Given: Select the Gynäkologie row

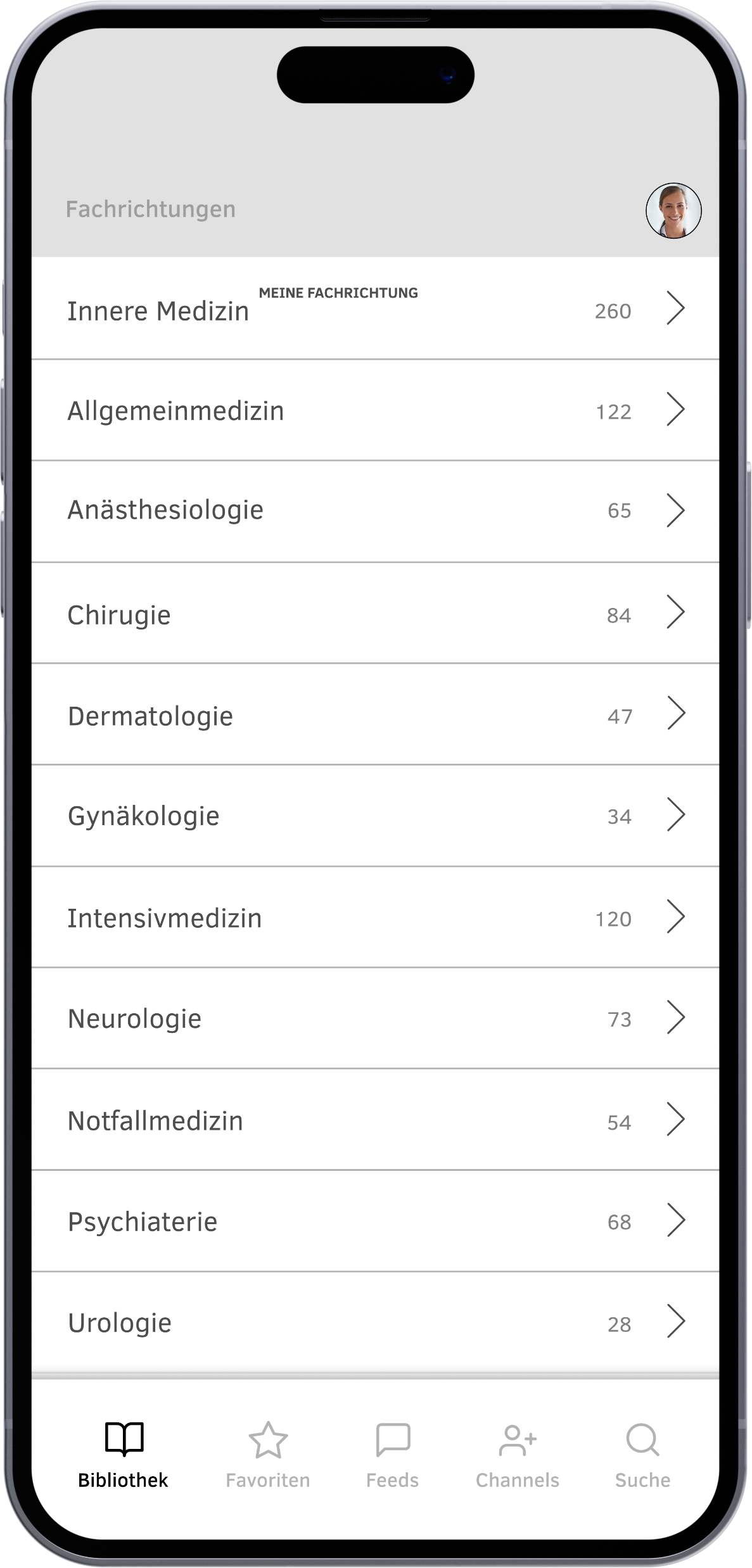Looking at the screenshot, I should [x=375, y=816].
